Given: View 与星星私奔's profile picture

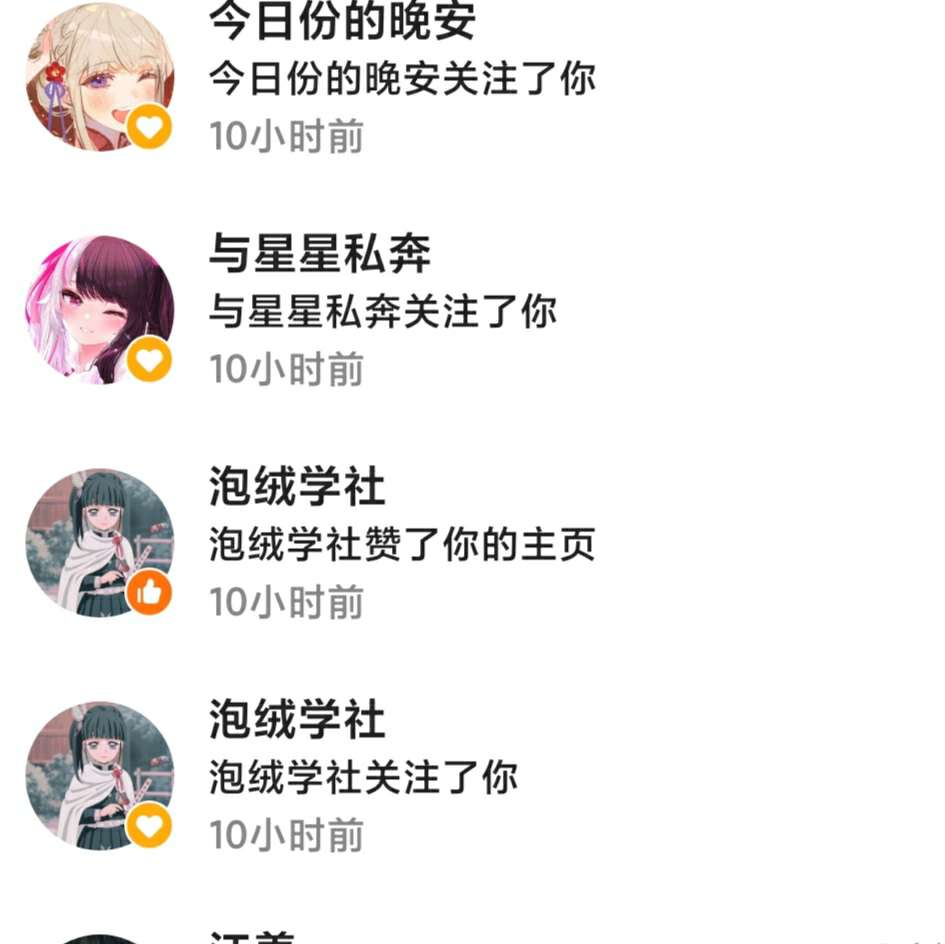Looking at the screenshot, I should click(99, 310).
